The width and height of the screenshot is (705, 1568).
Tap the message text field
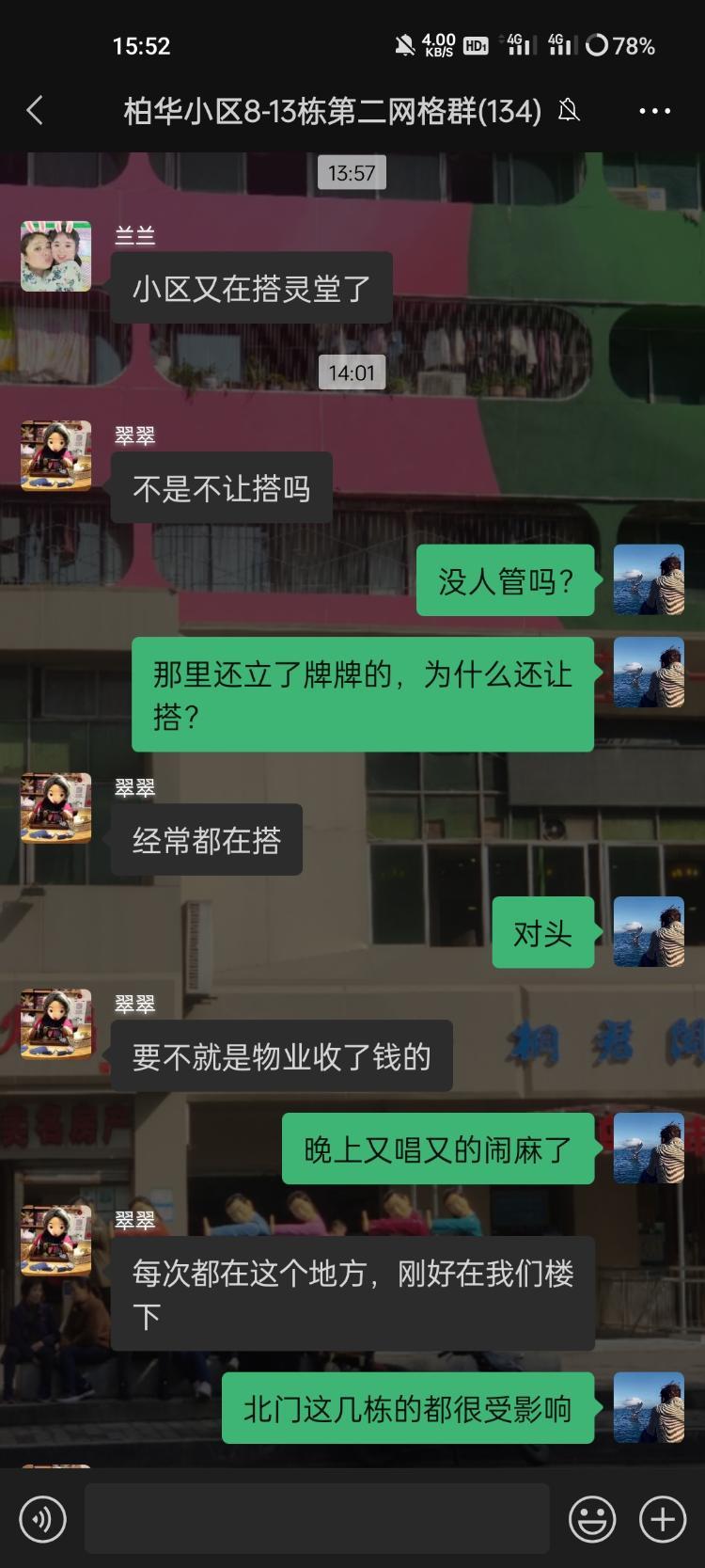(x=317, y=1519)
